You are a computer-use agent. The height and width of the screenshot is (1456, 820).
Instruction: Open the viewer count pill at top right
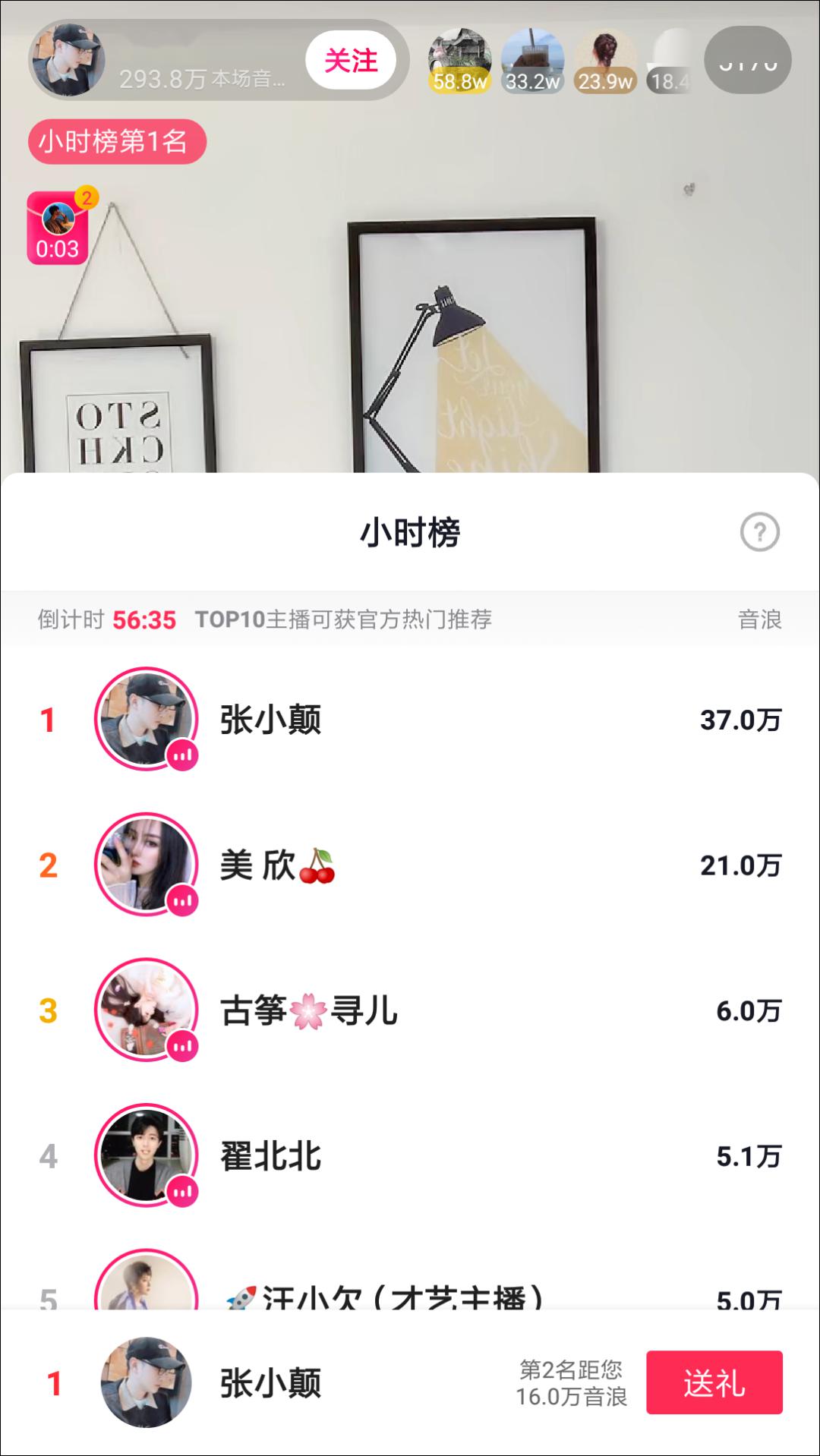(748, 61)
